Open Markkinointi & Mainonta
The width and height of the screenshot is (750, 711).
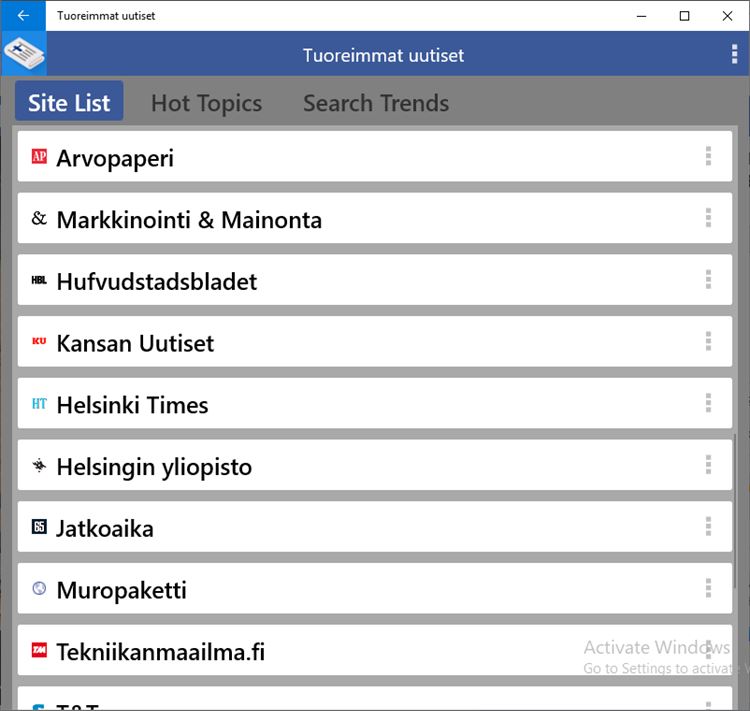189,220
